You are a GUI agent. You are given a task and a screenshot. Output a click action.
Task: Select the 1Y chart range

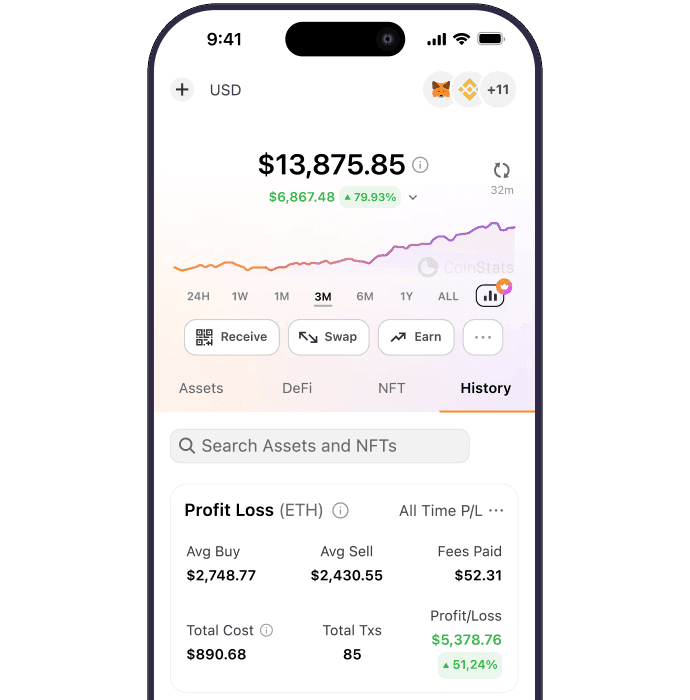point(406,296)
